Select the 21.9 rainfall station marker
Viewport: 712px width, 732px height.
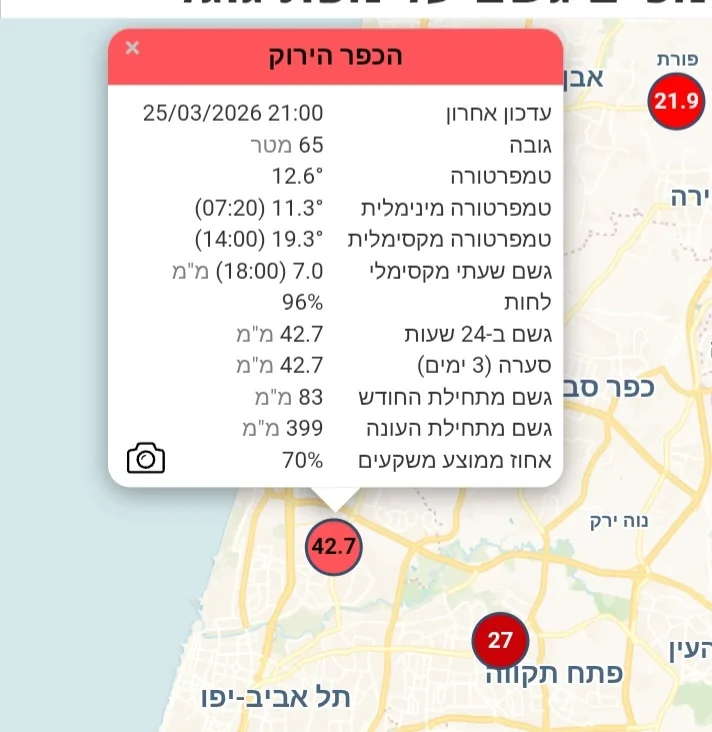(675, 101)
